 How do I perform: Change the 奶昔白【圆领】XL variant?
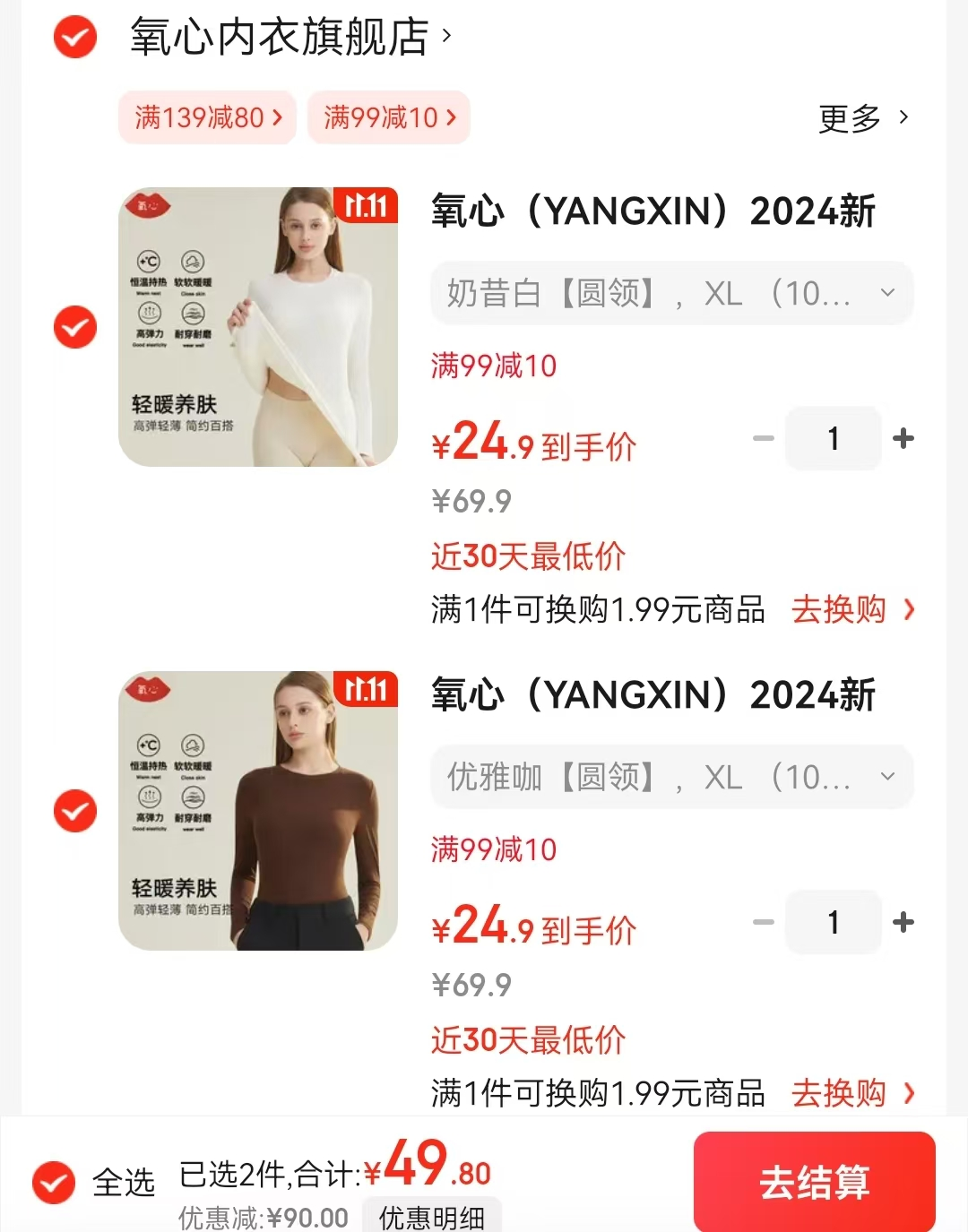[671, 293]
